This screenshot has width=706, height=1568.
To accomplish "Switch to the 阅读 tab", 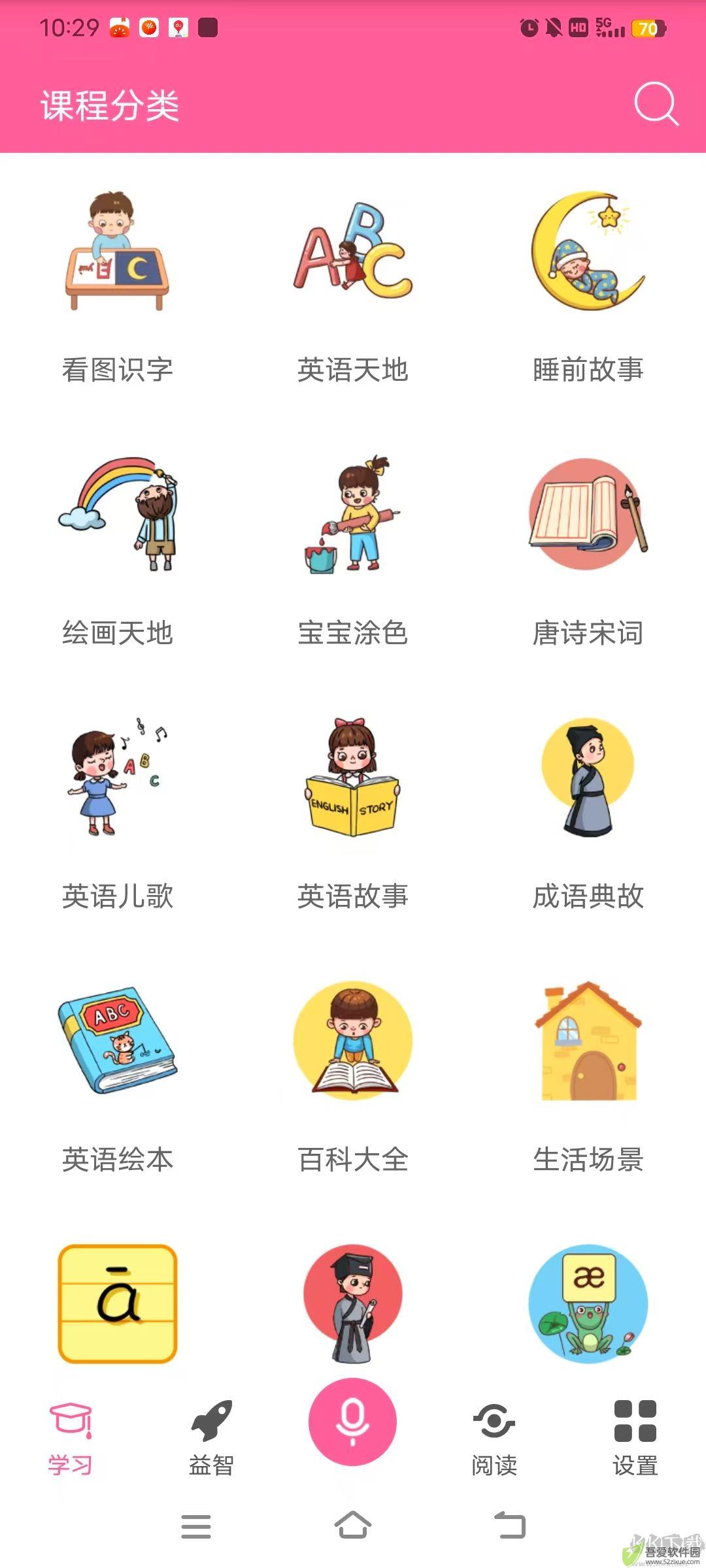I will (x=494, y=1439).
